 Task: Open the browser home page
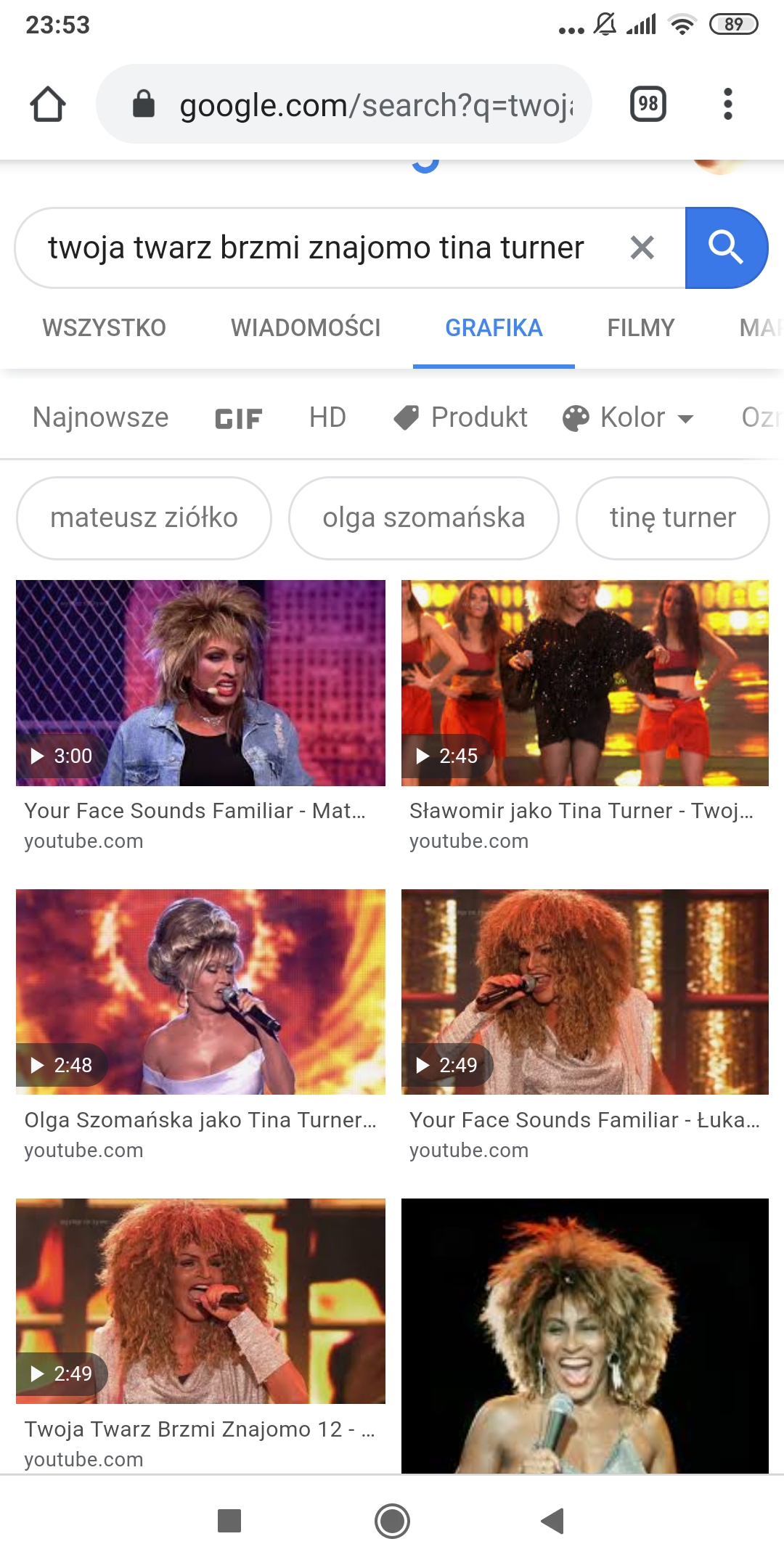[48, 105]
